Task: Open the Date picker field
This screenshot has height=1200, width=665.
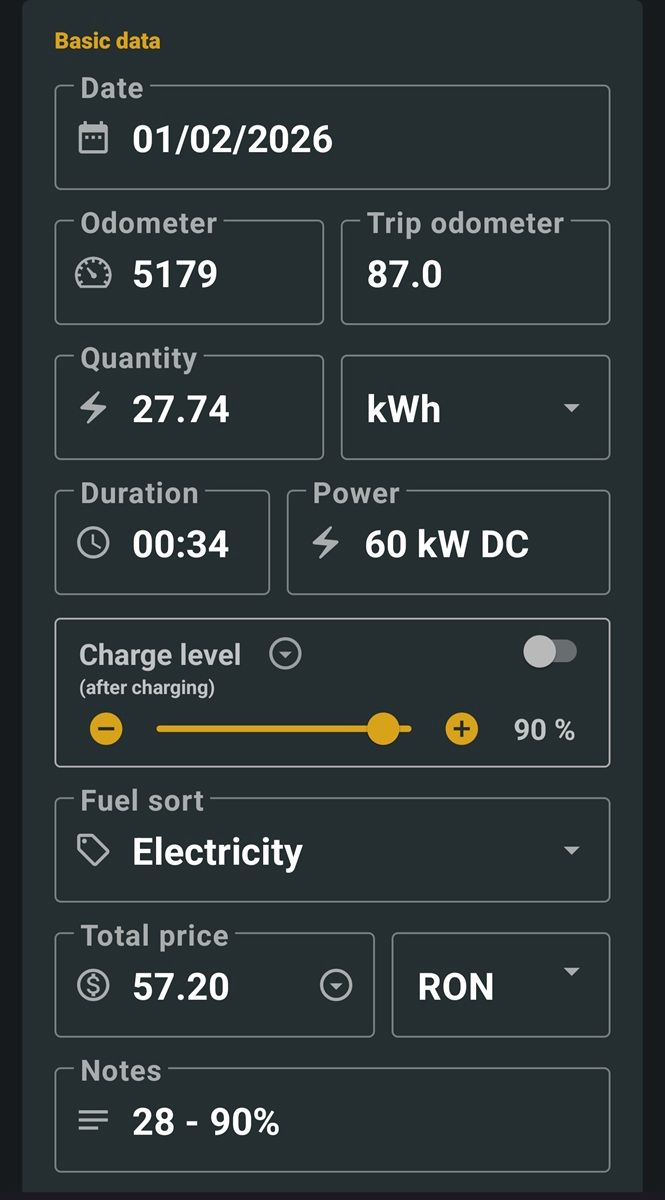Action: point(331,139)
